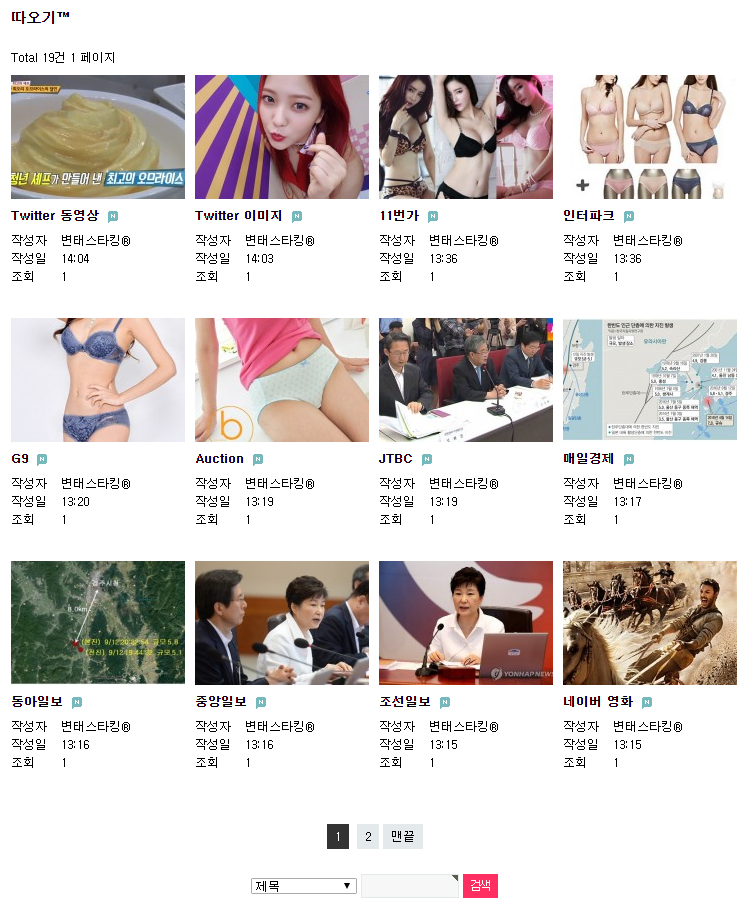Open the 조선일보 post thumbnail

click(465, 623)
